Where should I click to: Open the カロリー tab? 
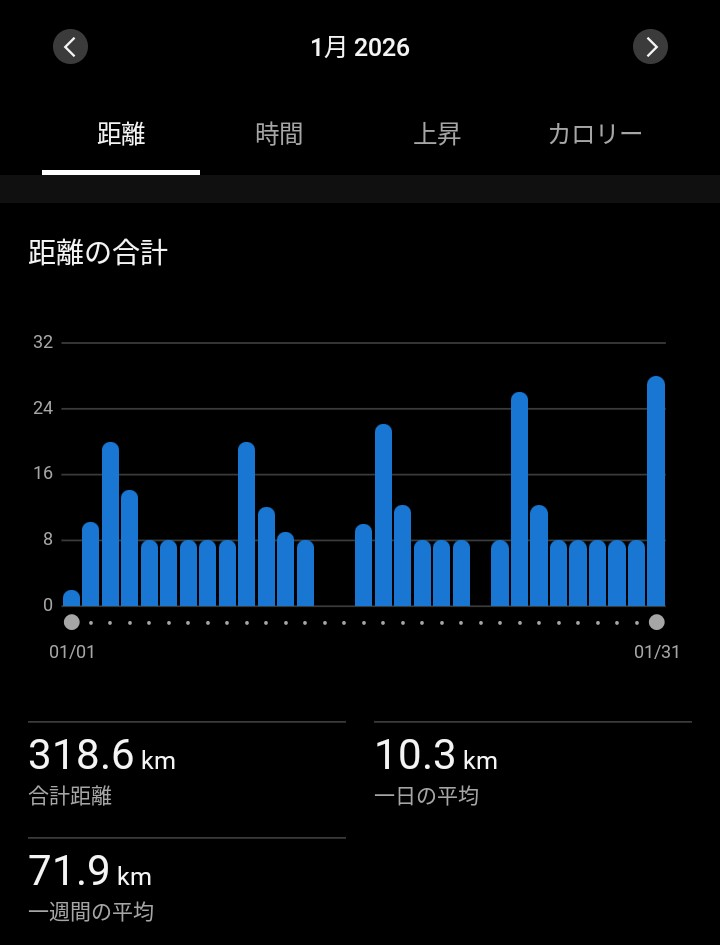coord(595,134)
